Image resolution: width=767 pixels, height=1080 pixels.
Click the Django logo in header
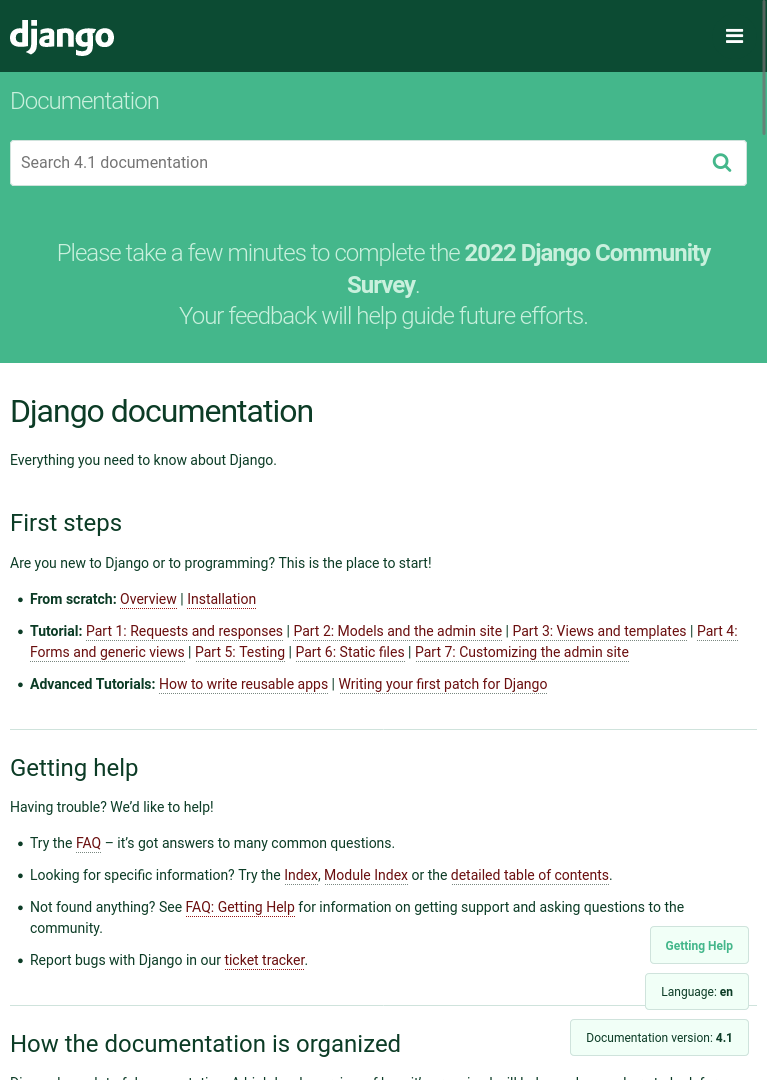[x=61, y=37]
